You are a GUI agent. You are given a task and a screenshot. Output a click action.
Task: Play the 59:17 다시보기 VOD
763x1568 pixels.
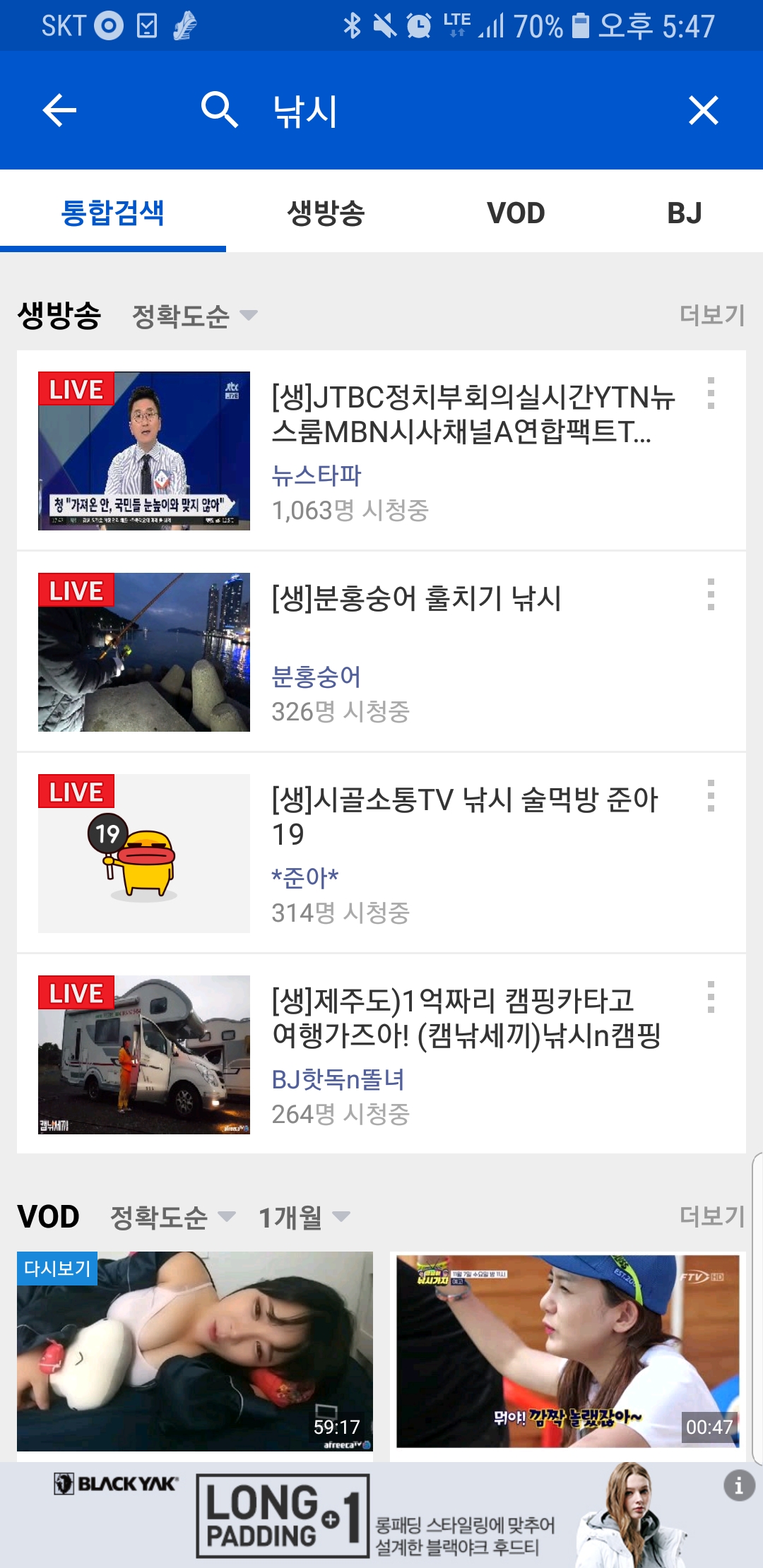[x=195, y=1351]
